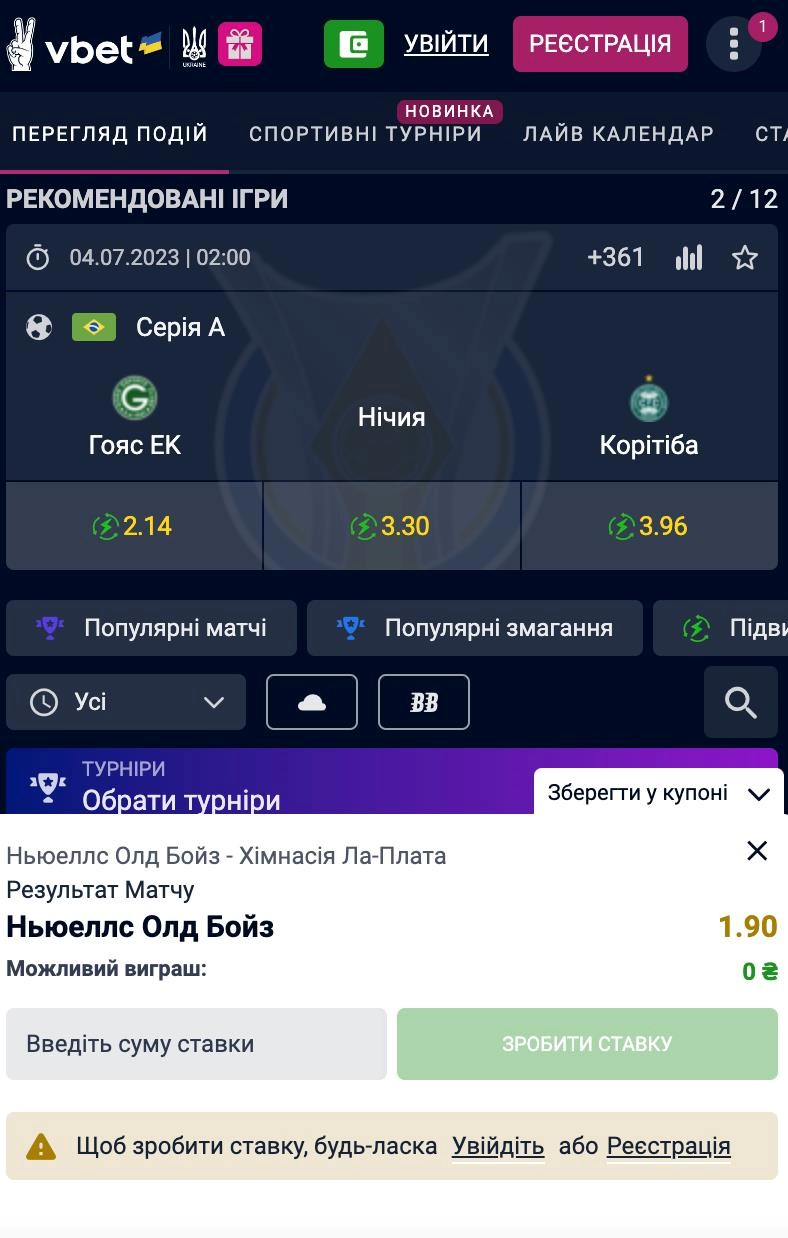
Task: Switch to the Спортивні турніри tab
Action: [x=365, y=134]
